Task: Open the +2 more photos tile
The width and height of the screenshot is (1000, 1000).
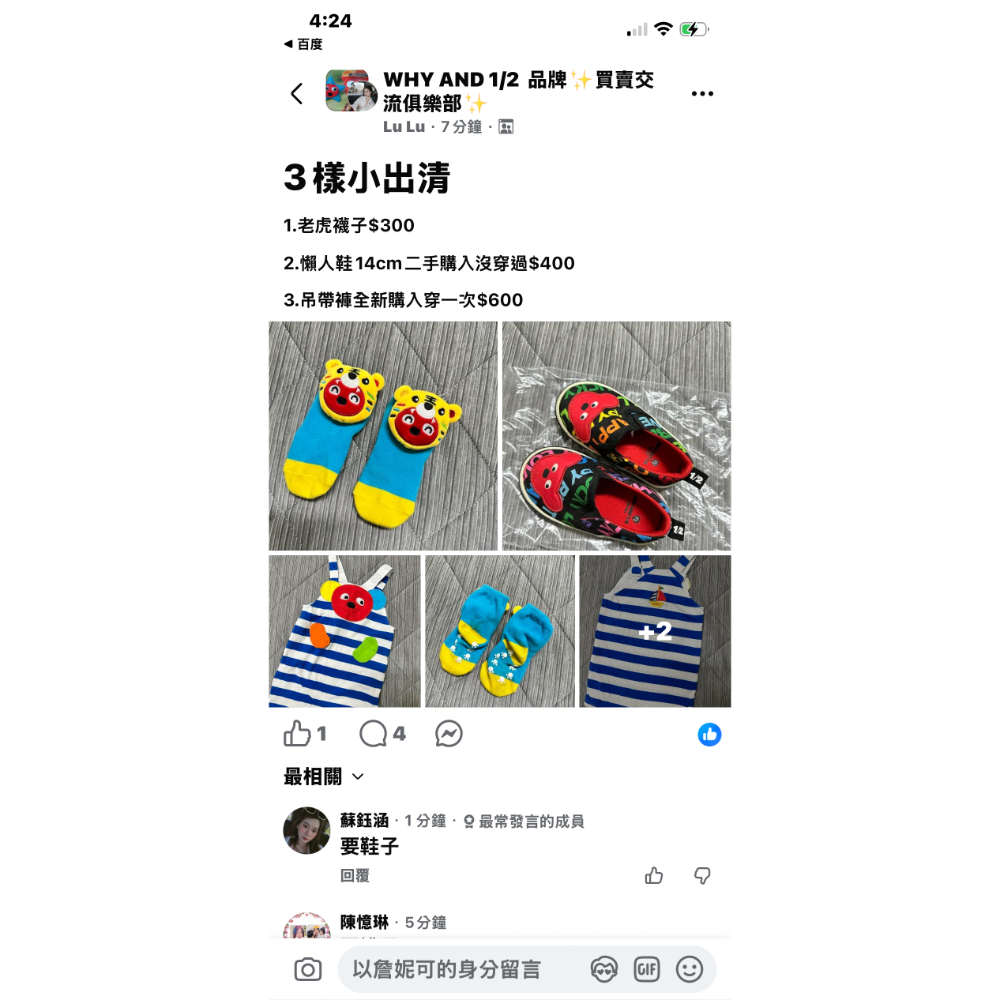Action: click(655, 631)
